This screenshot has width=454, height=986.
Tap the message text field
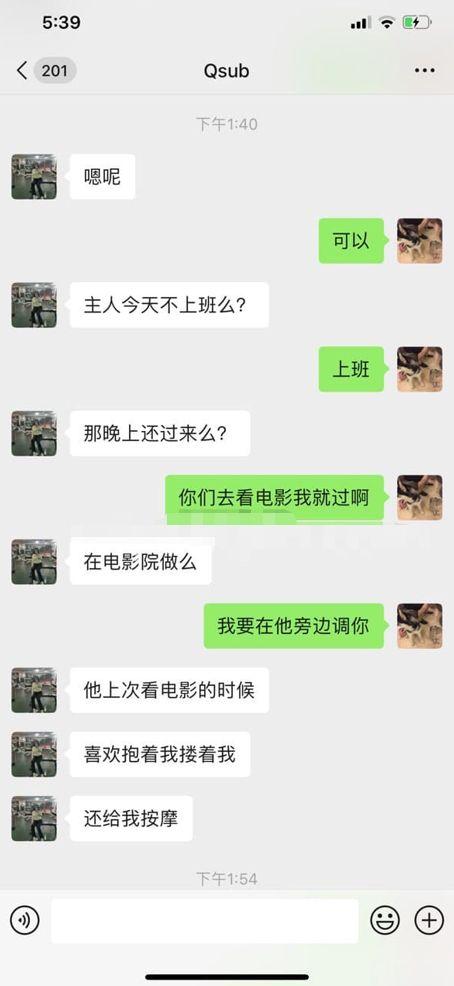[205, 921]
